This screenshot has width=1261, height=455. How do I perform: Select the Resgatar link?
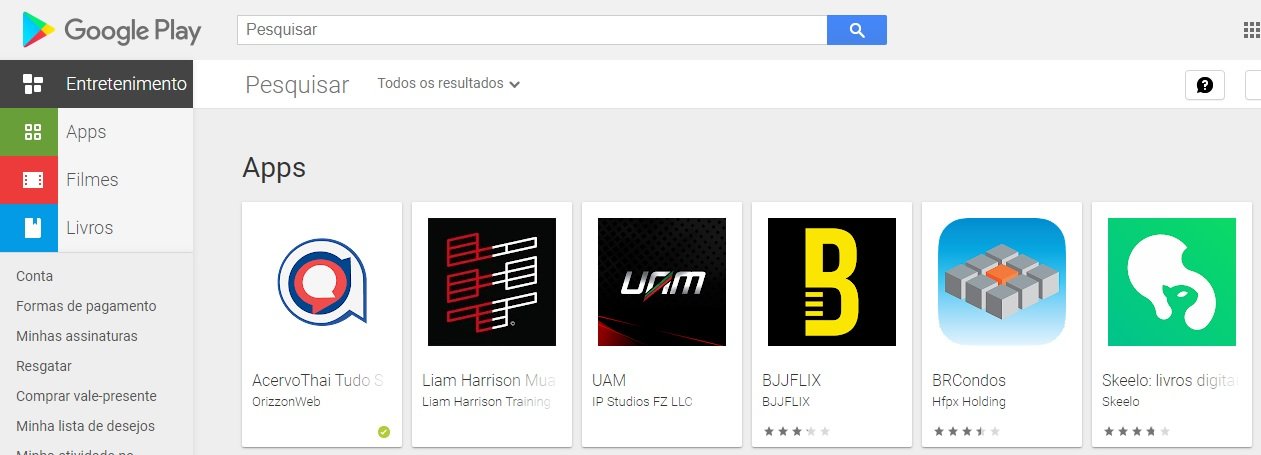(44, 366)
